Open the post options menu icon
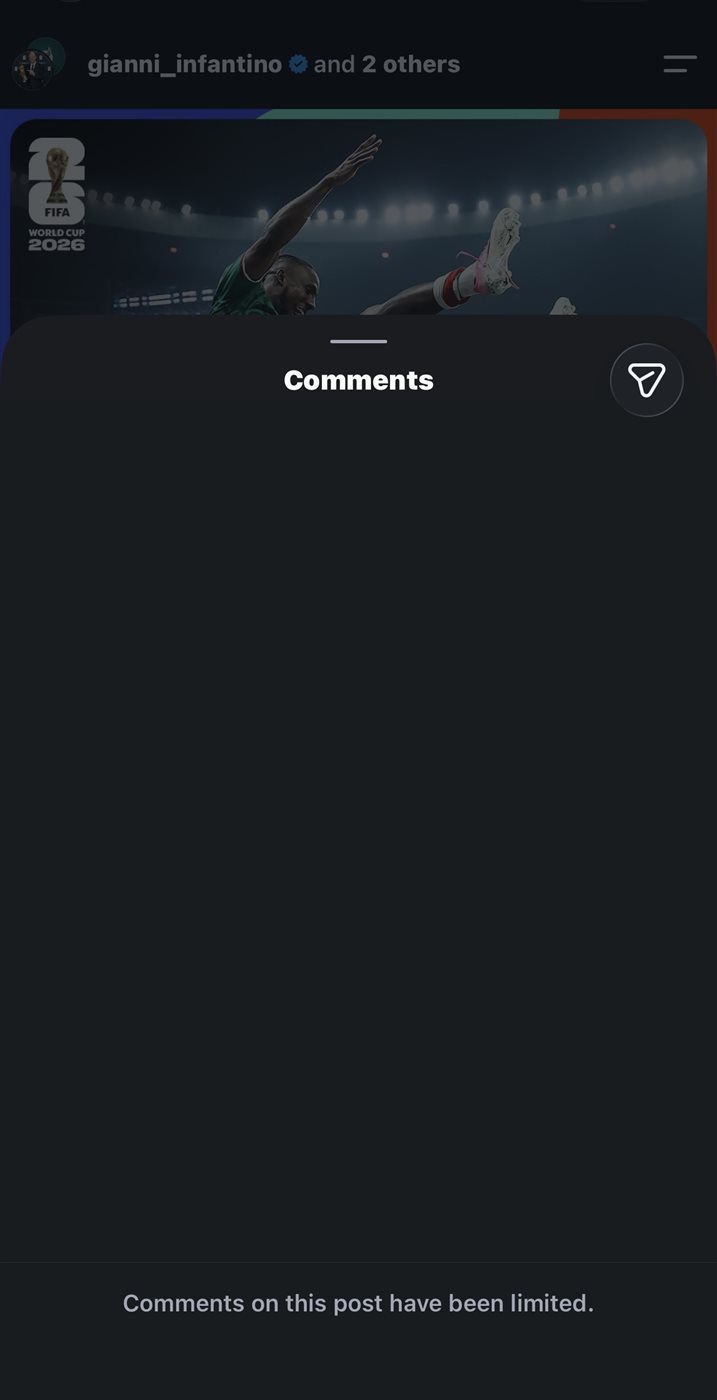This screenshot has height=1400, width=717. (x=680, y=64)
